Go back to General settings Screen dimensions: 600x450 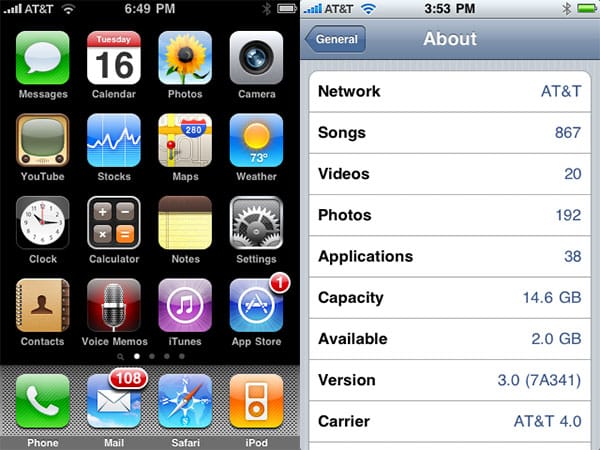click(336, 40)
